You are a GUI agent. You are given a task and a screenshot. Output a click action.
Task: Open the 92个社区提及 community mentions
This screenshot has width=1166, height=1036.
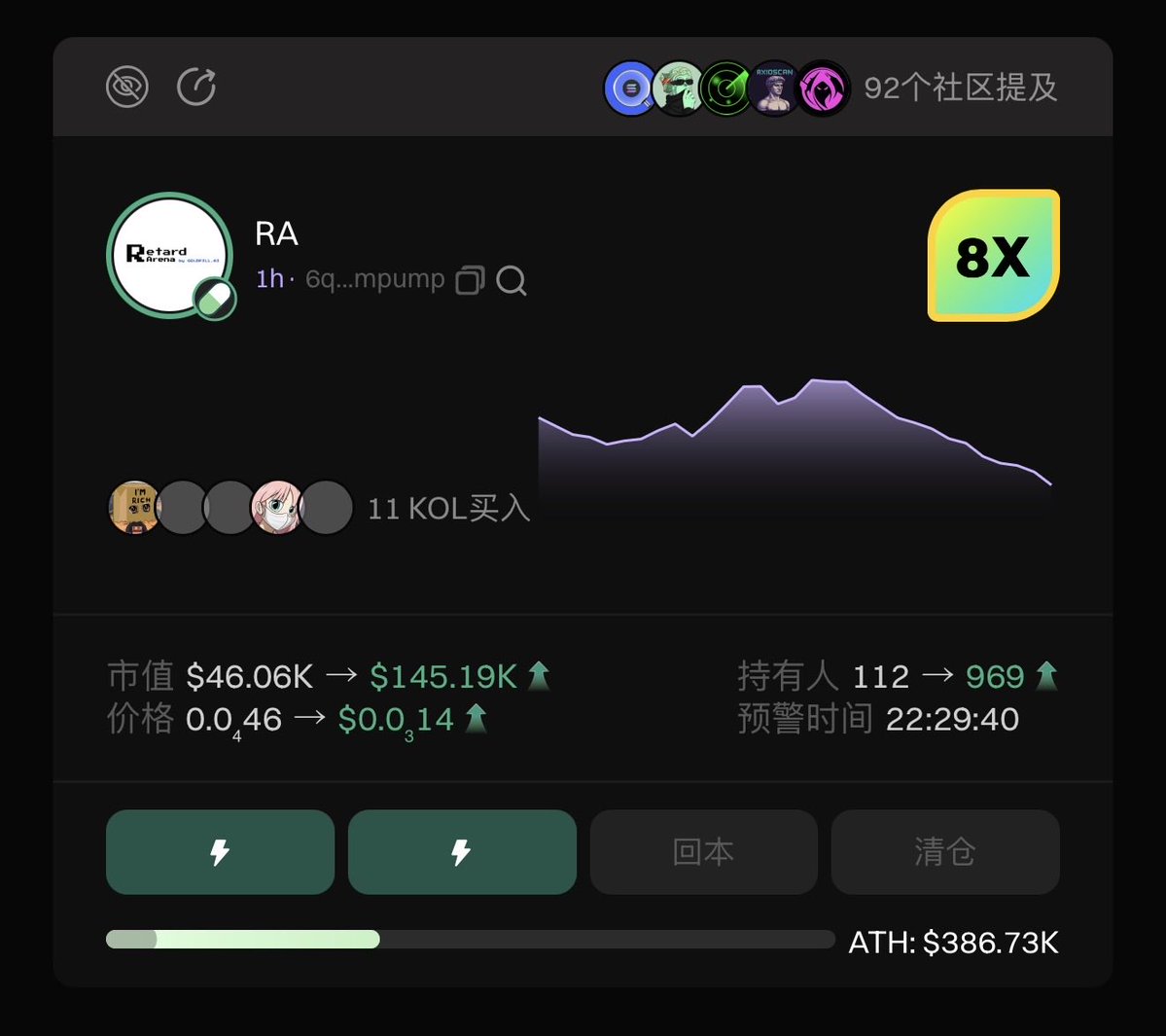[959, 88]
